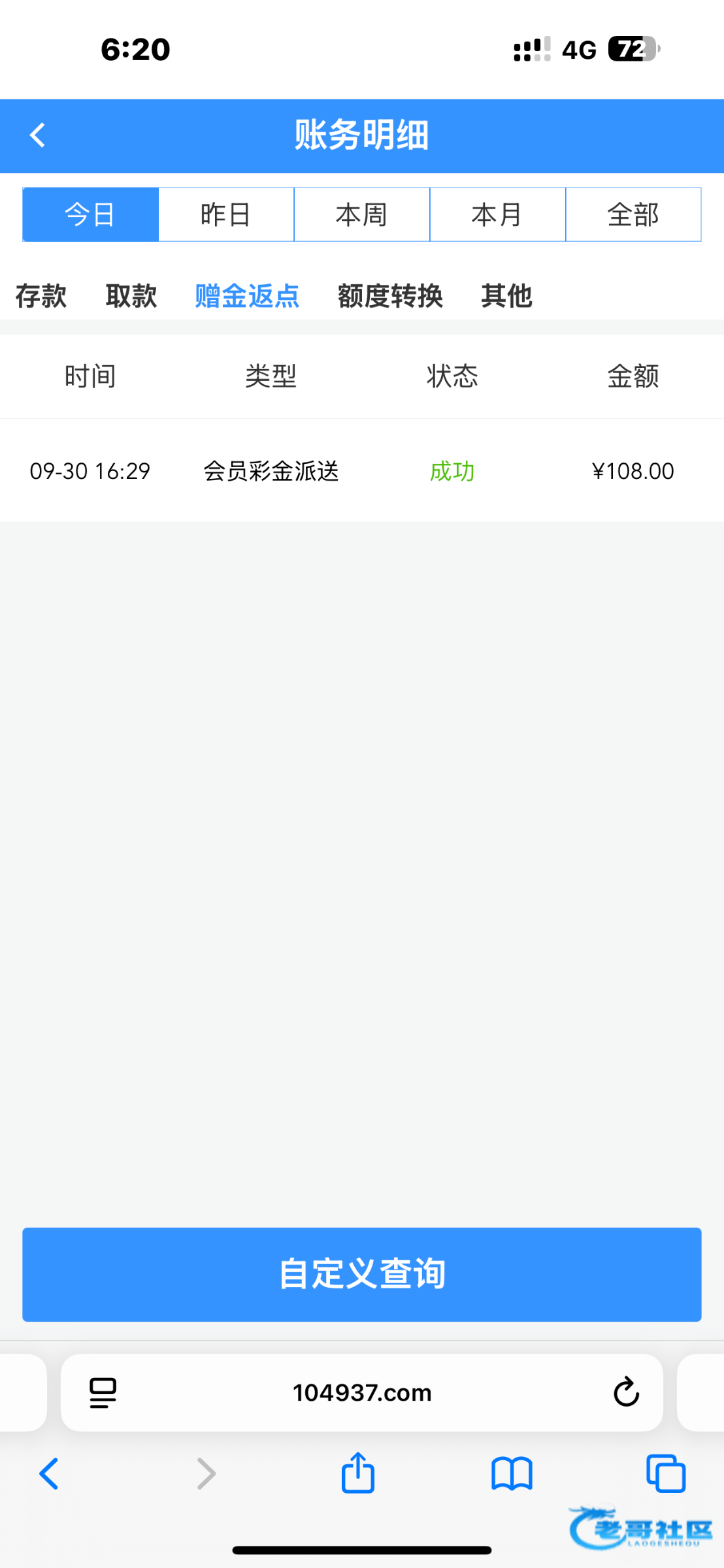Open the page settings icon in address bar
The width and height of the screenshot is (724, 1568).
tap(103, 1392)
